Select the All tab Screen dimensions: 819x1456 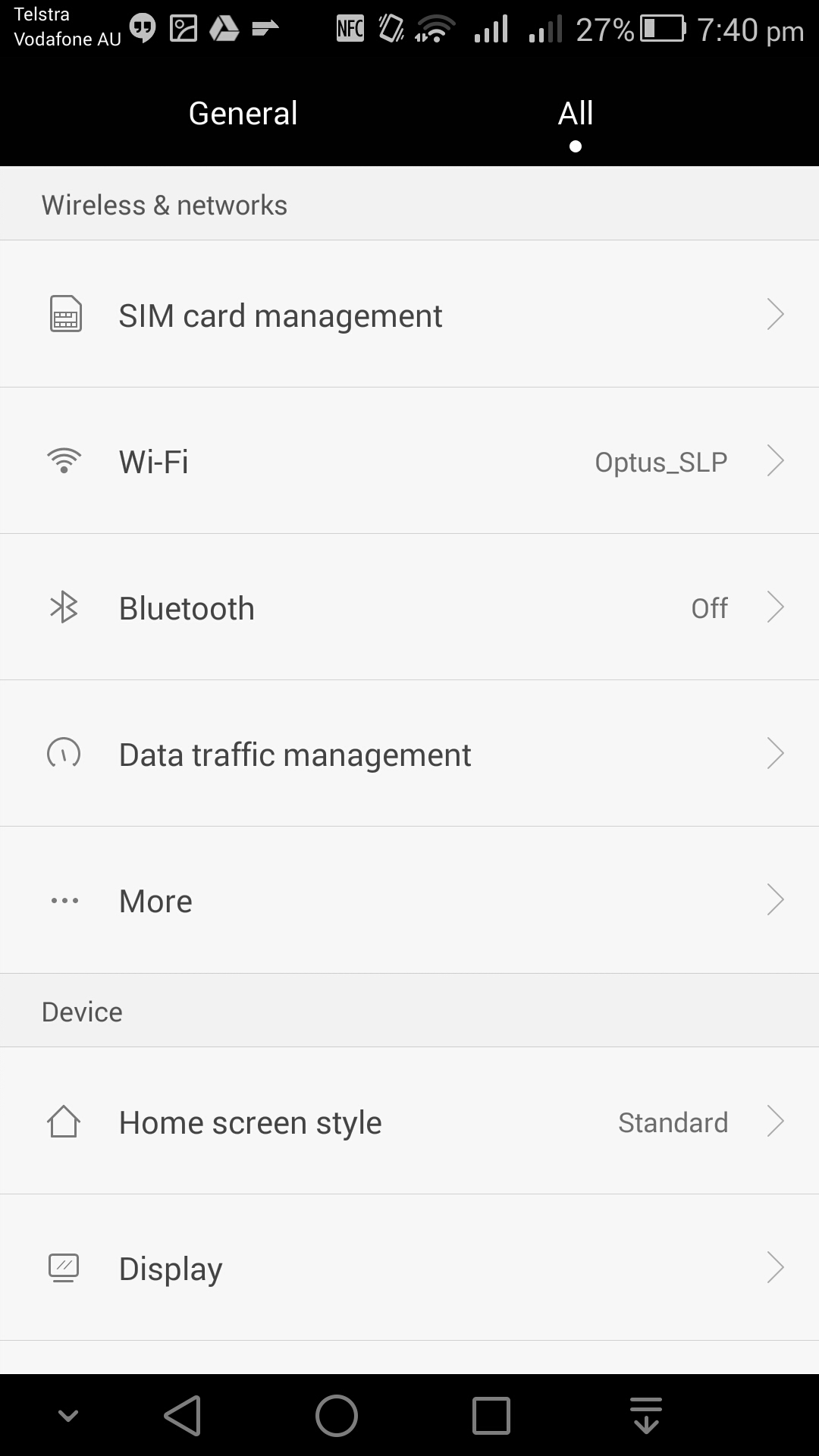pos(576,114)
